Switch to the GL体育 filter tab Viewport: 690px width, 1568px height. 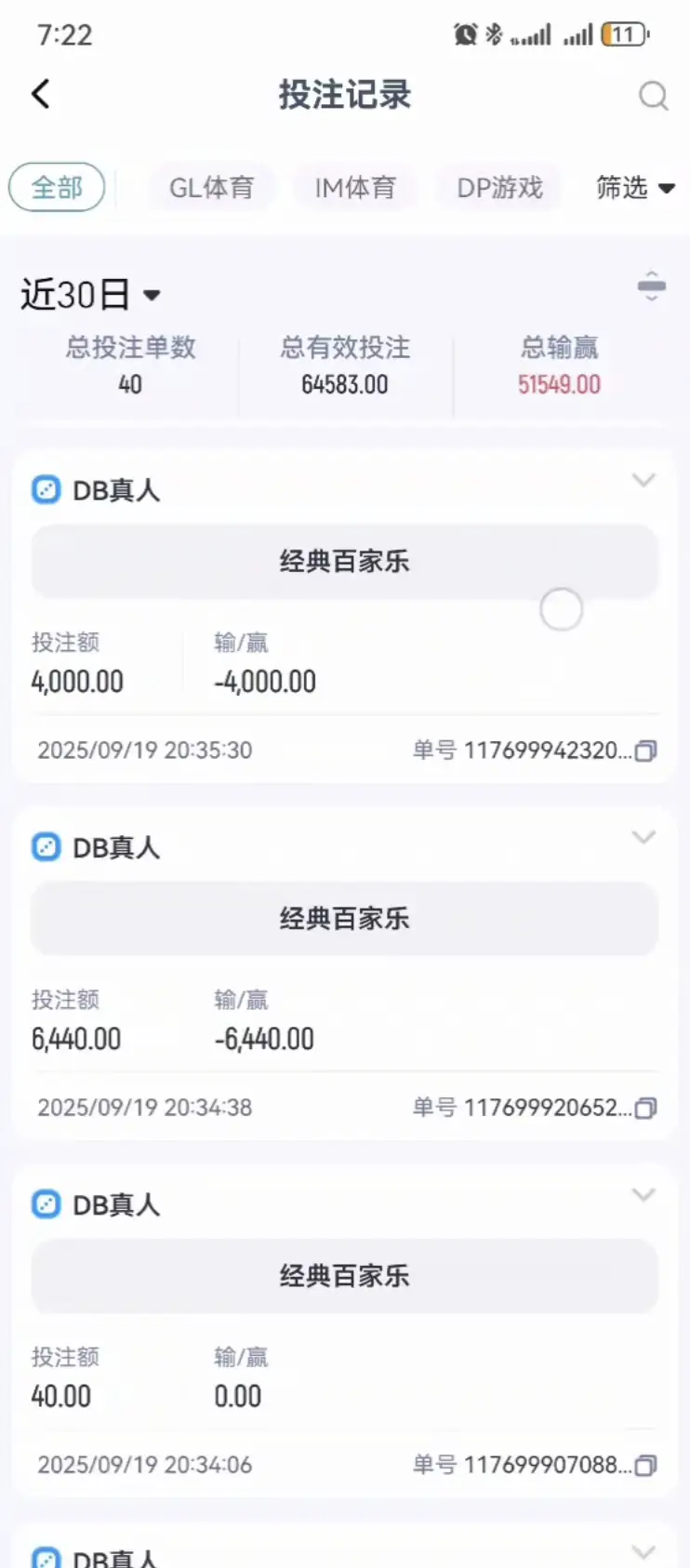tap(212, 188)
